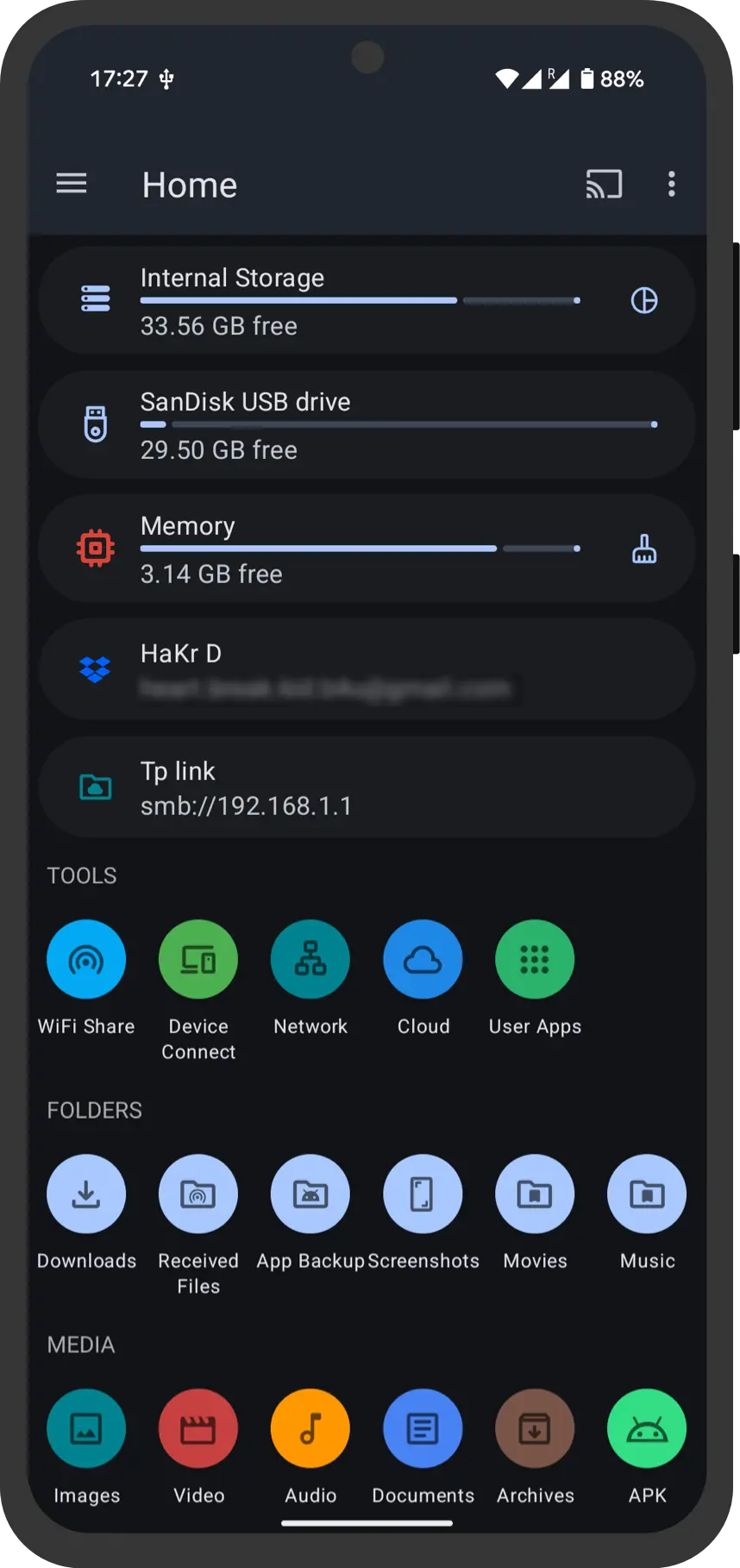The width and height of the screenshot is (740, 1568).
Task: View User Apps
Action: (x=535, y=960)
